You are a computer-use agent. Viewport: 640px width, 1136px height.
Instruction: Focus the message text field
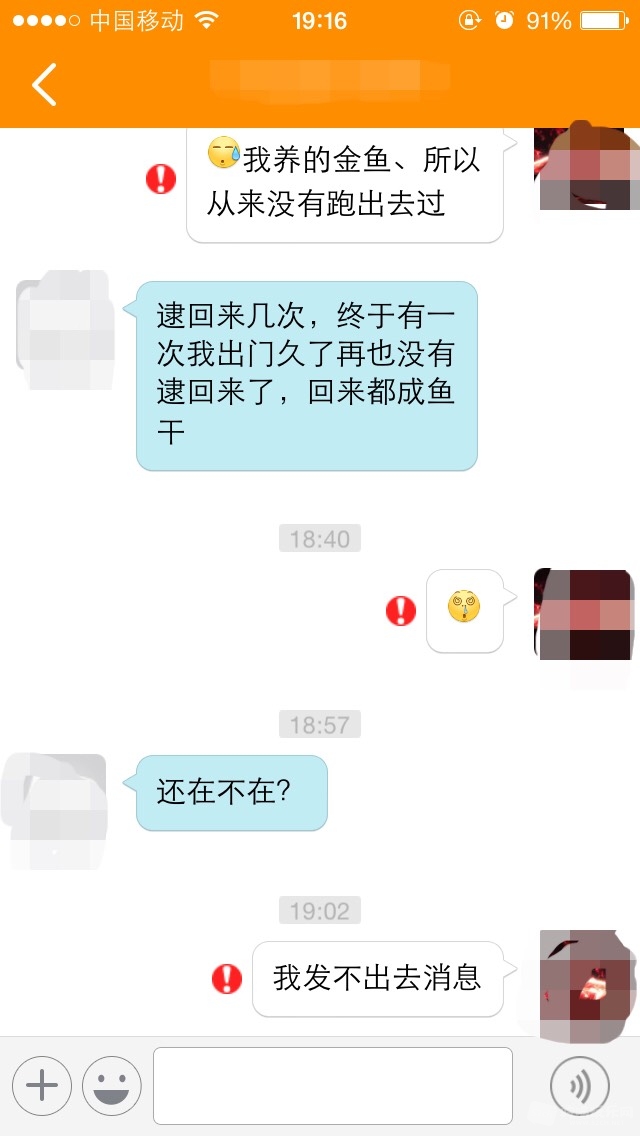pyautogui.click(x=332, y=1086)
